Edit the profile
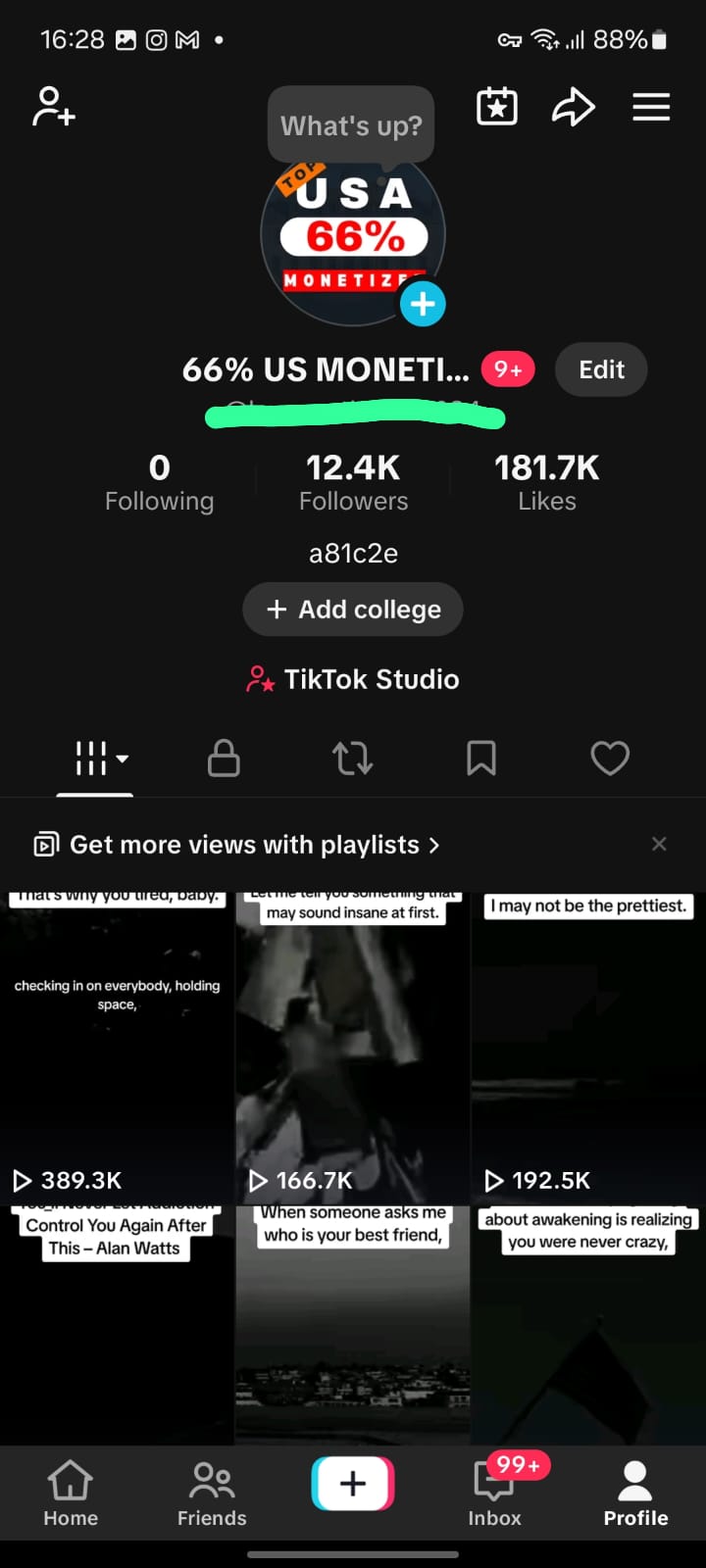The image size is (706, 1568). click(x=601, y=369)
